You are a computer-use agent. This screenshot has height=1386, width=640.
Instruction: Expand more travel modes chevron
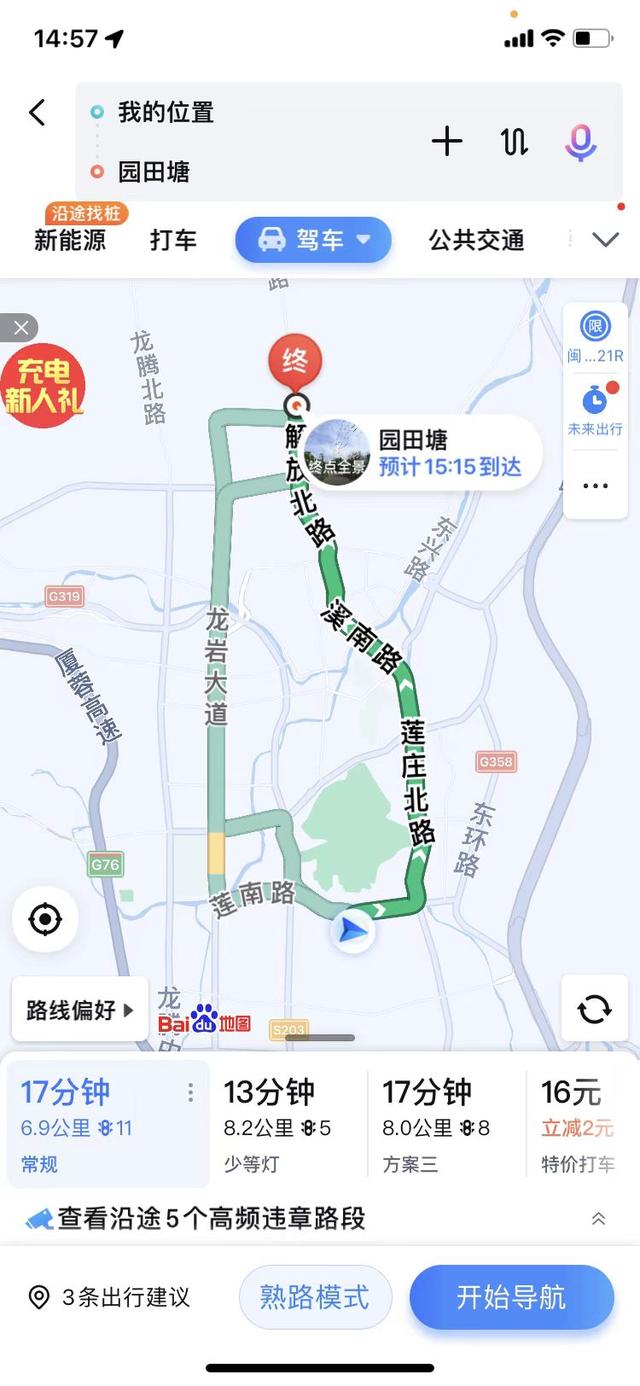coord(606,240)
